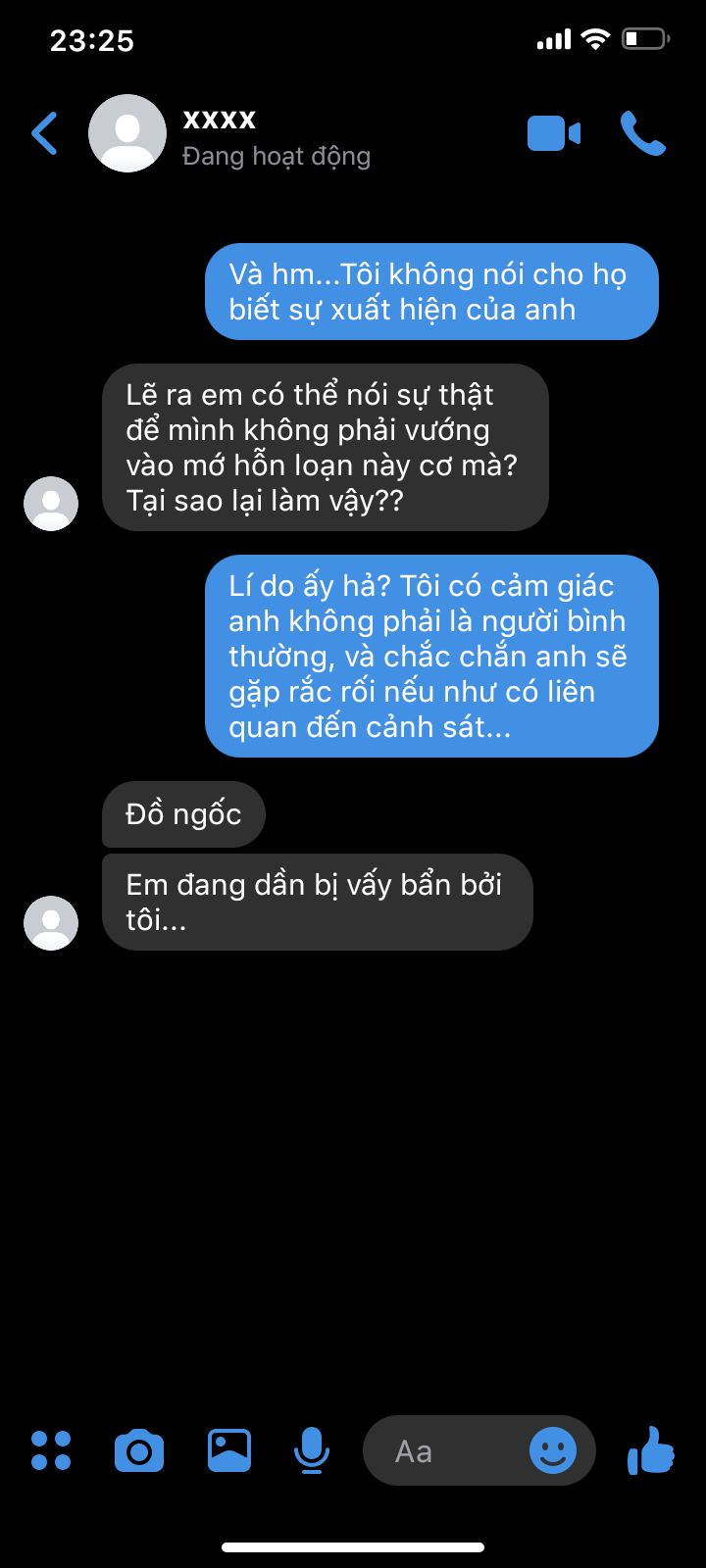Send a thumbs-up like
The width and height of the screenshot is (706, 1568).
tap(650, 1450)
